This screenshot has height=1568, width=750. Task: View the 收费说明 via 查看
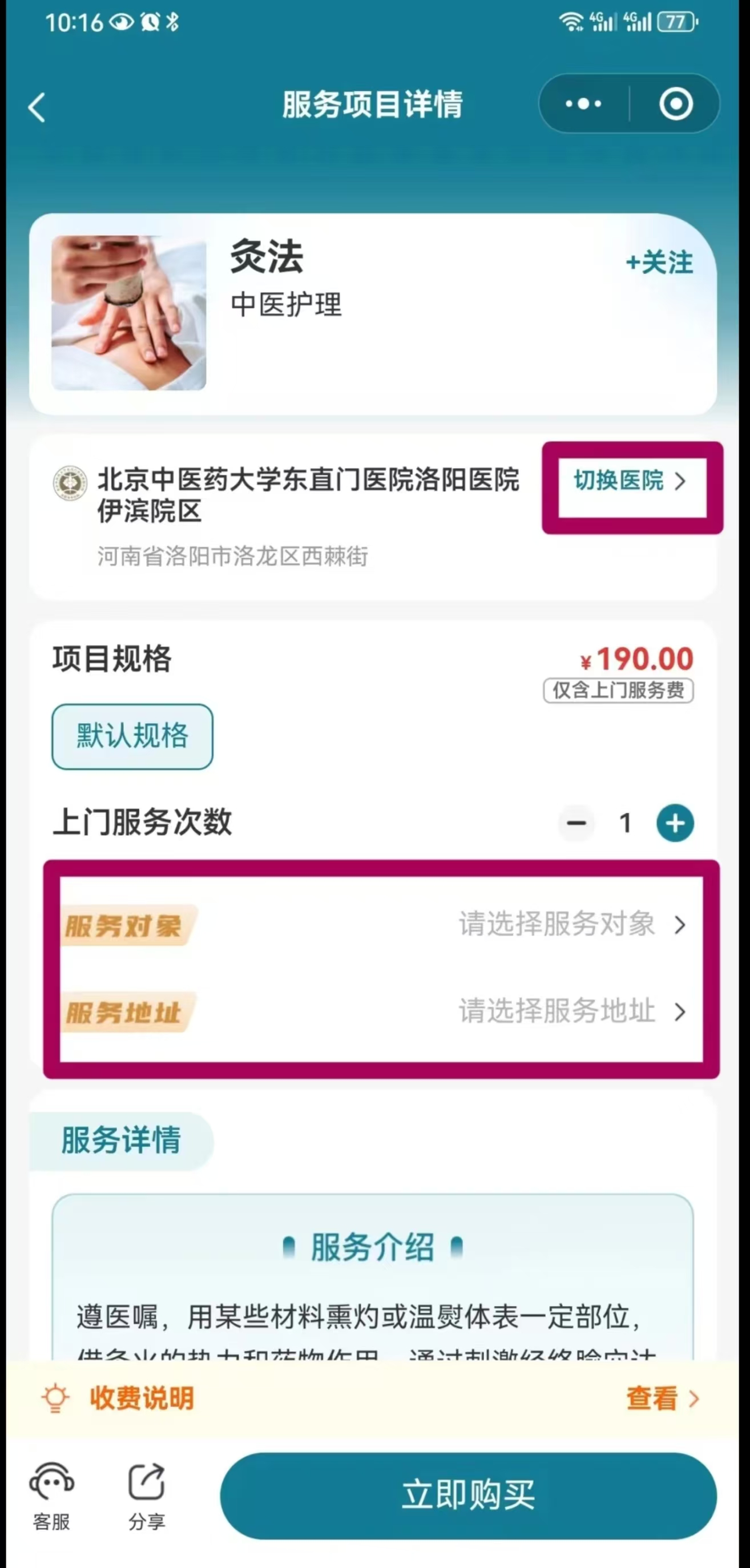pos(662,1398)
